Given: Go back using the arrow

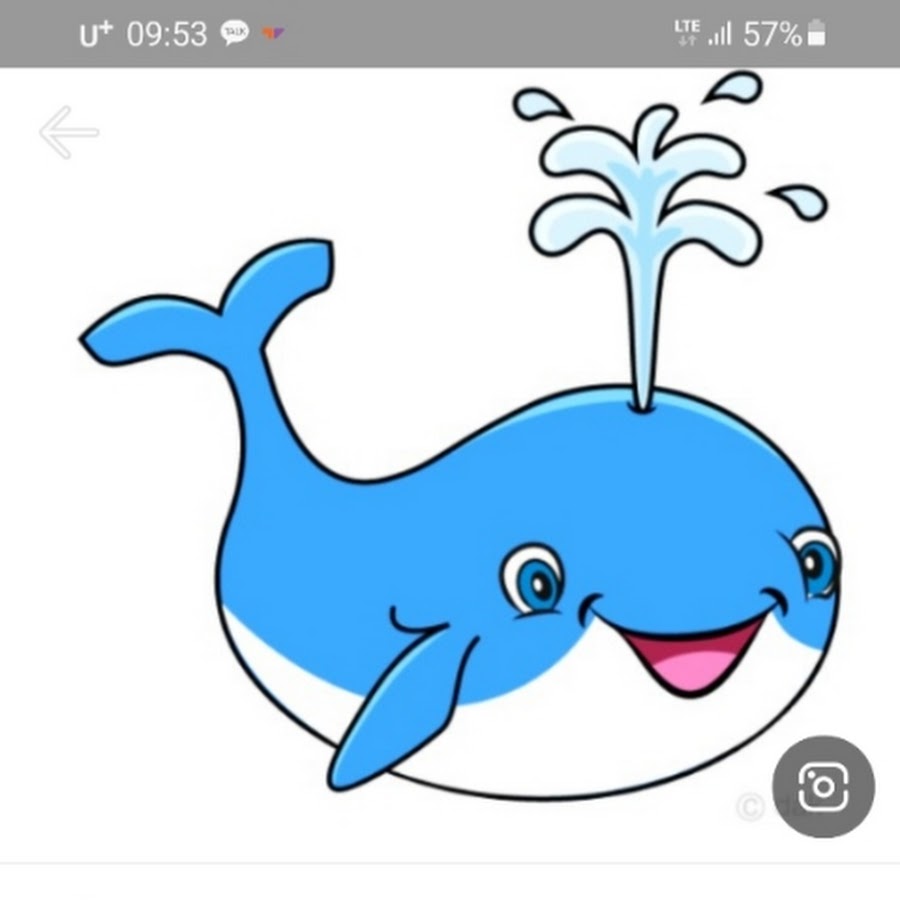Looking at the screenshot, I should [68, 132].
